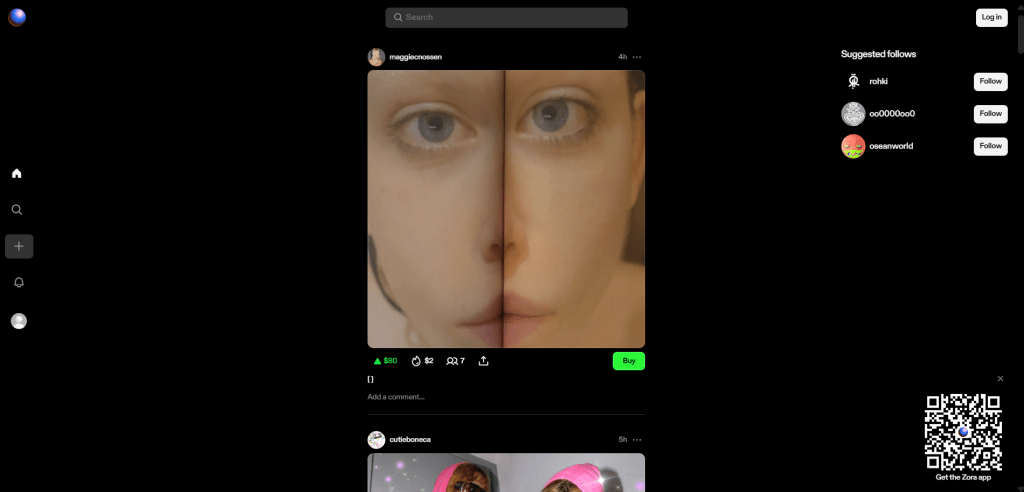Create a new post with plus button
The width and height of the screenshot is (1024, 492).
19,246
